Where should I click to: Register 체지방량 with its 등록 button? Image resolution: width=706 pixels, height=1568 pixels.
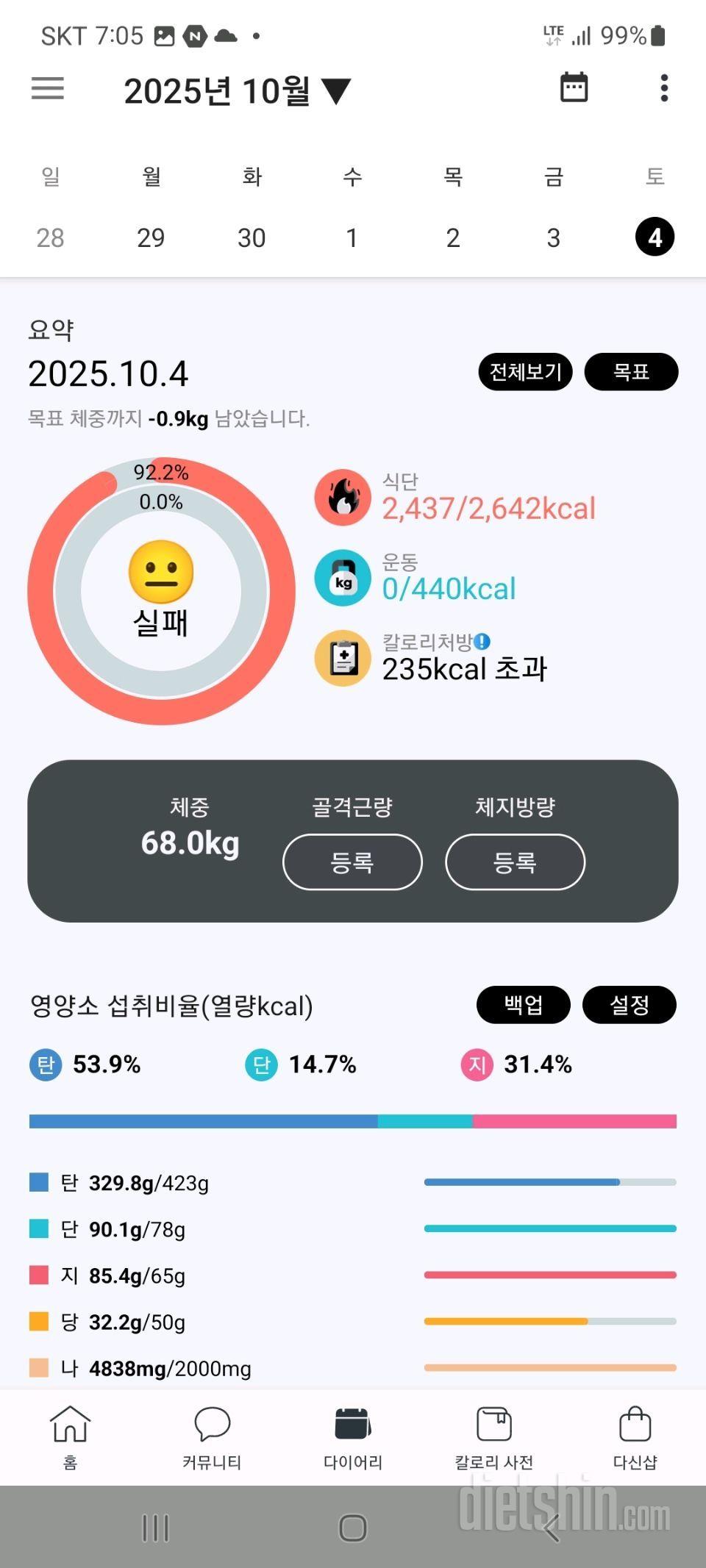pos(515,862)
